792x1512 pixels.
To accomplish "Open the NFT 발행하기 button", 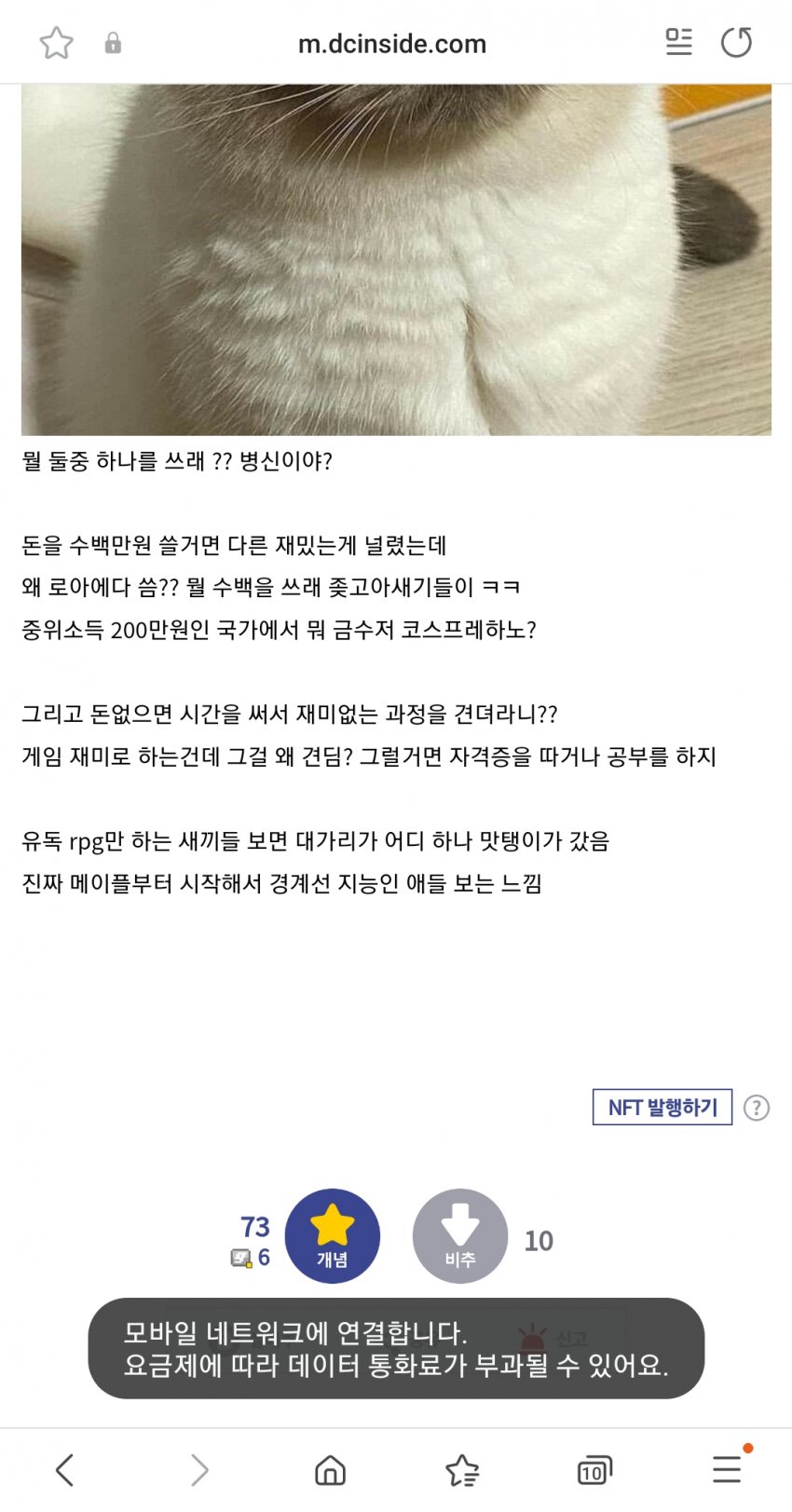I will tap(662, 1107).
